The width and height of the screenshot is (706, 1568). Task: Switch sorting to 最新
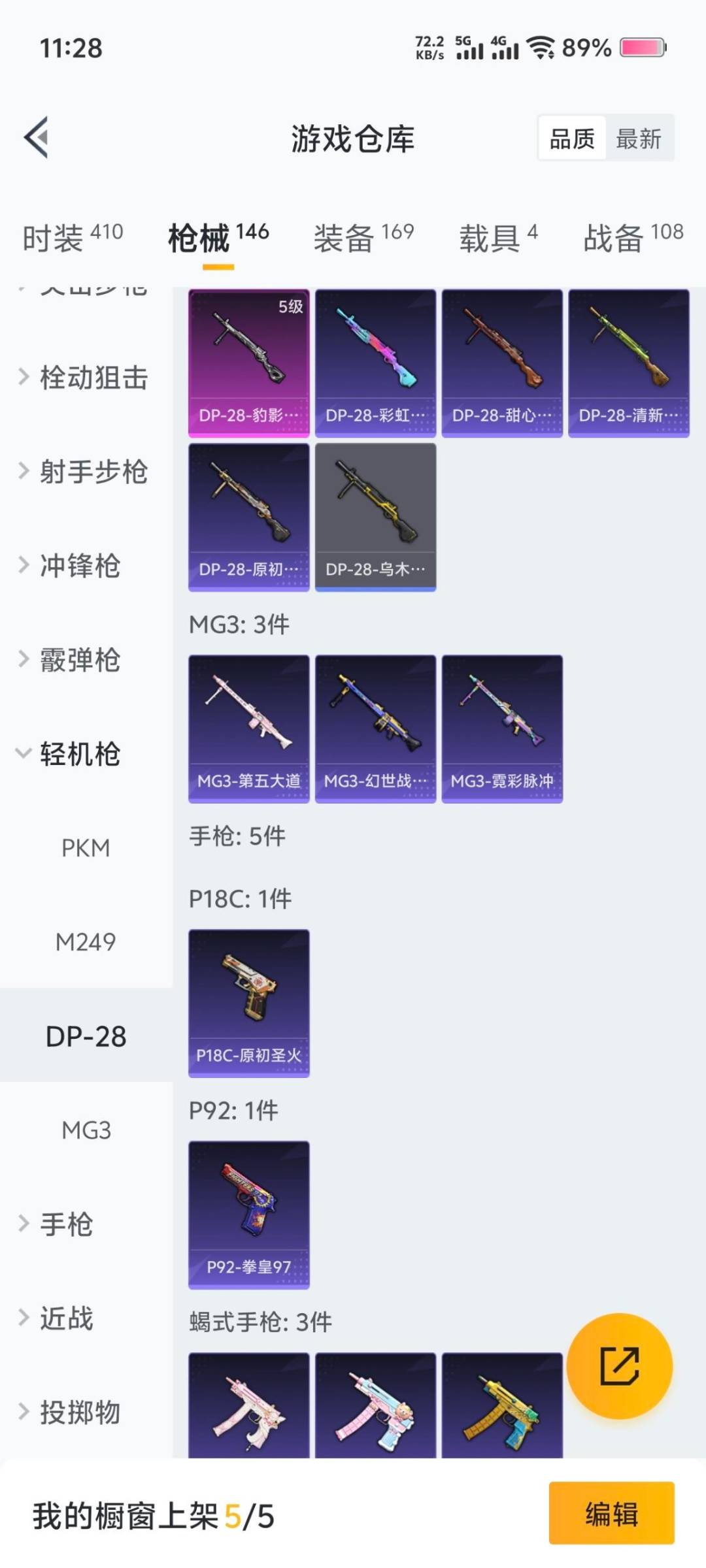point(639,139)
